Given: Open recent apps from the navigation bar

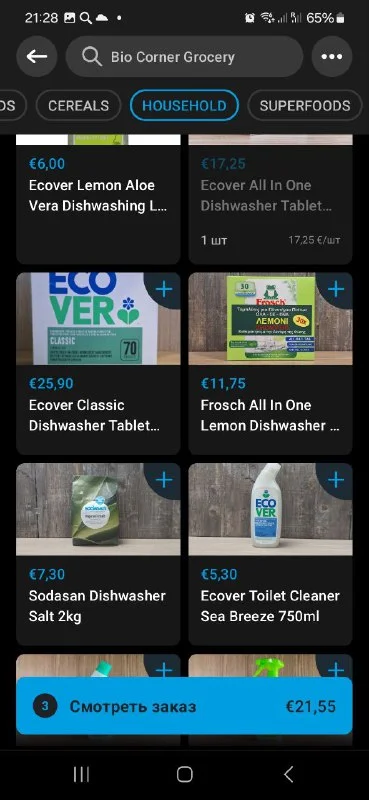Looking at the screenshot, I should coord(81,774).
